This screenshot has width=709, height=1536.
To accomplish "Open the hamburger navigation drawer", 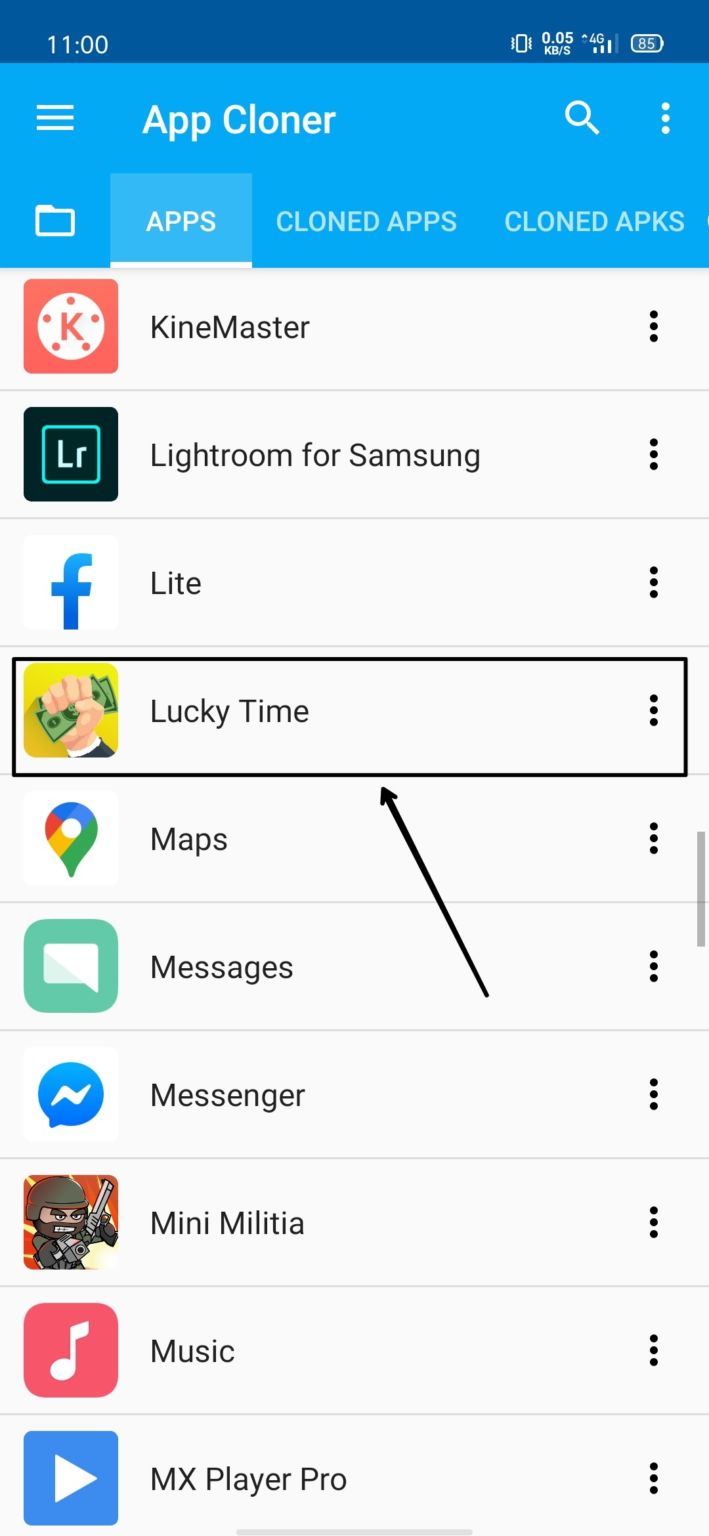I will [55, 119].
